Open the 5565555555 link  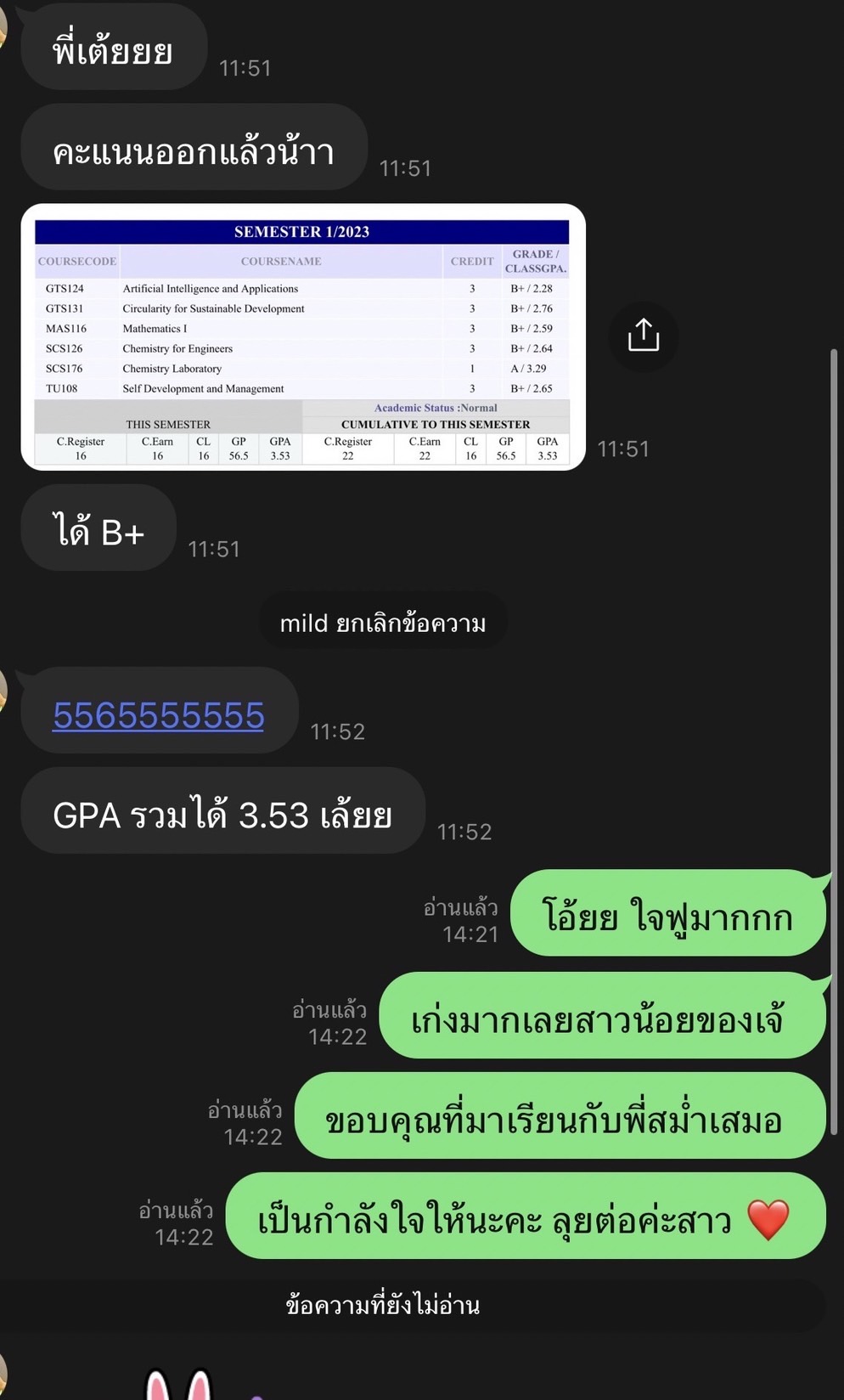[x=159, y=715]
